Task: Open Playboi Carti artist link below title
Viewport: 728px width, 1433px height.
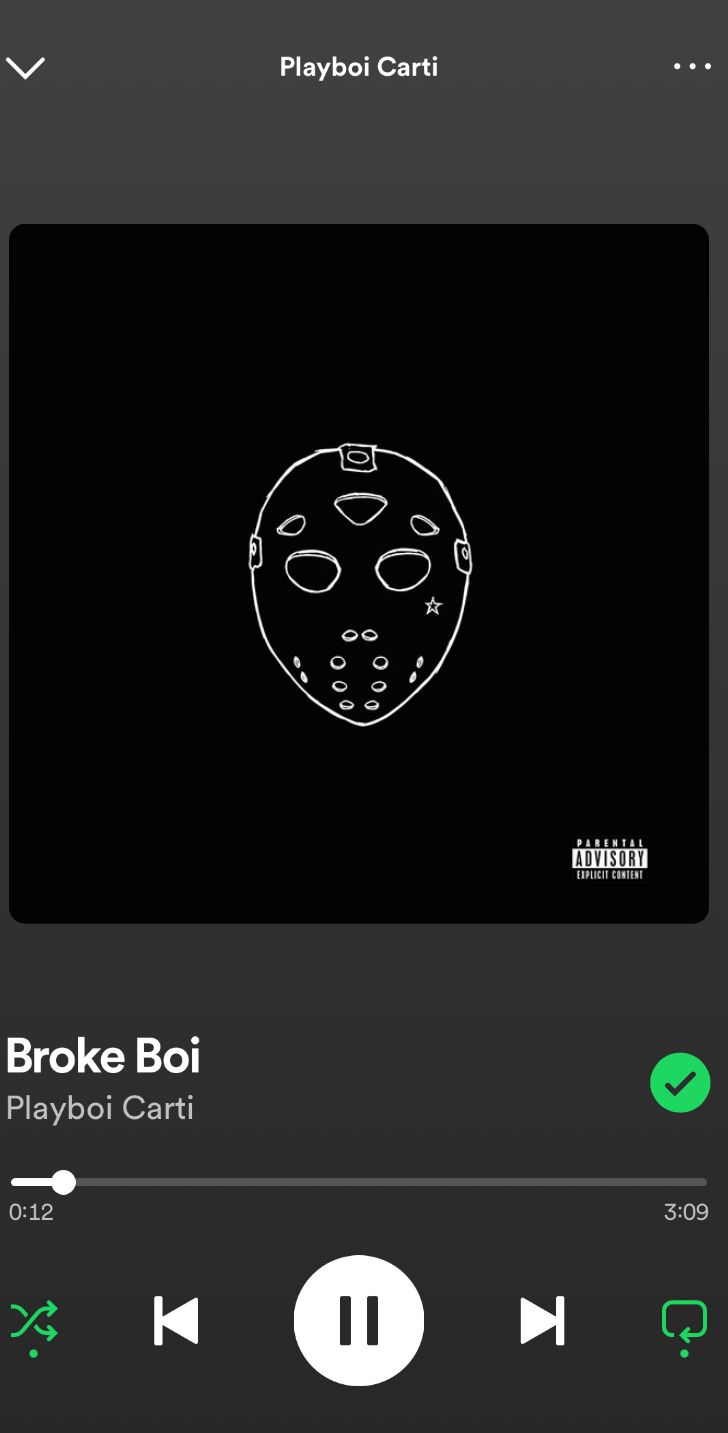Action: click(x=100, y=1108)
